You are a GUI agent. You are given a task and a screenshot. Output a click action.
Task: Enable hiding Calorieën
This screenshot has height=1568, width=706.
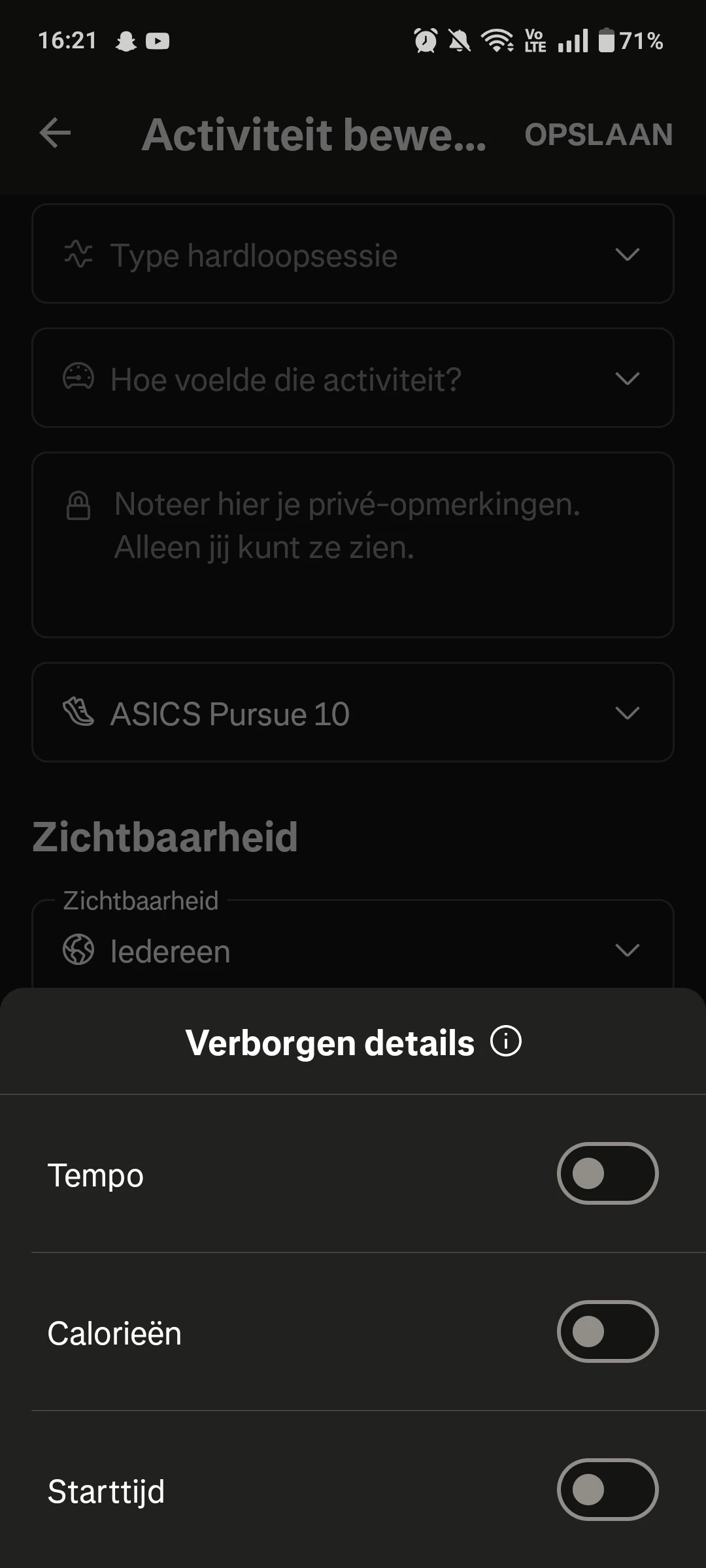point(607,1331)
